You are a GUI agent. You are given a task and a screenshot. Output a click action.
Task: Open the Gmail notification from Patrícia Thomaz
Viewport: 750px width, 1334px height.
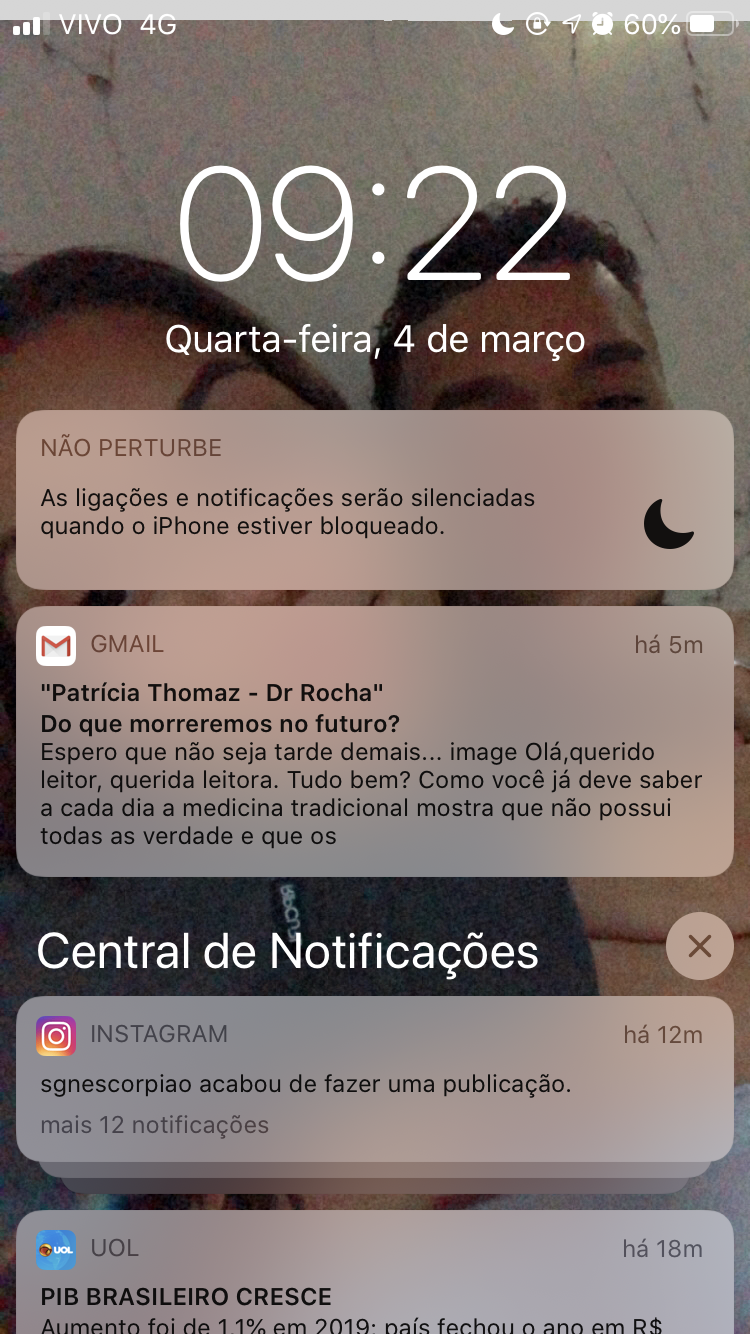pyautogui.click(x=375, y=741)
